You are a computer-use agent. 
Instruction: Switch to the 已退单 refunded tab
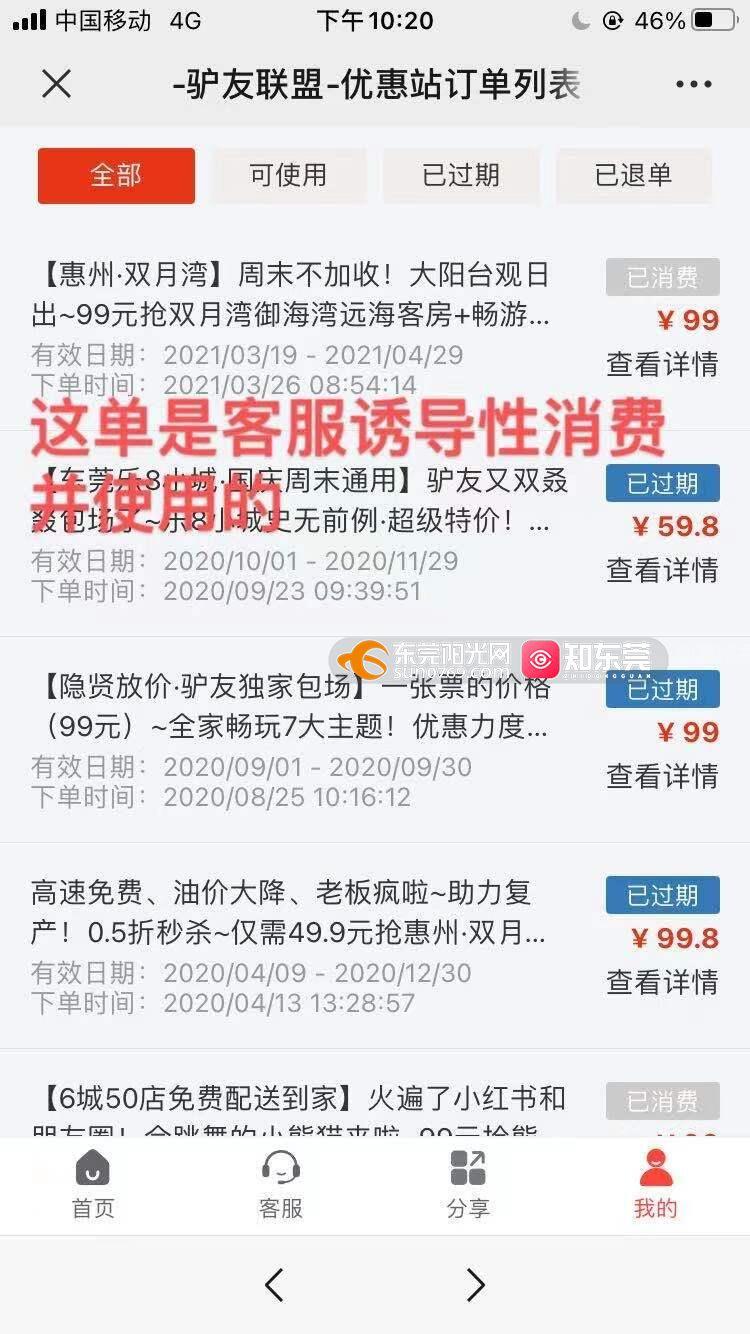pos(633,175)
